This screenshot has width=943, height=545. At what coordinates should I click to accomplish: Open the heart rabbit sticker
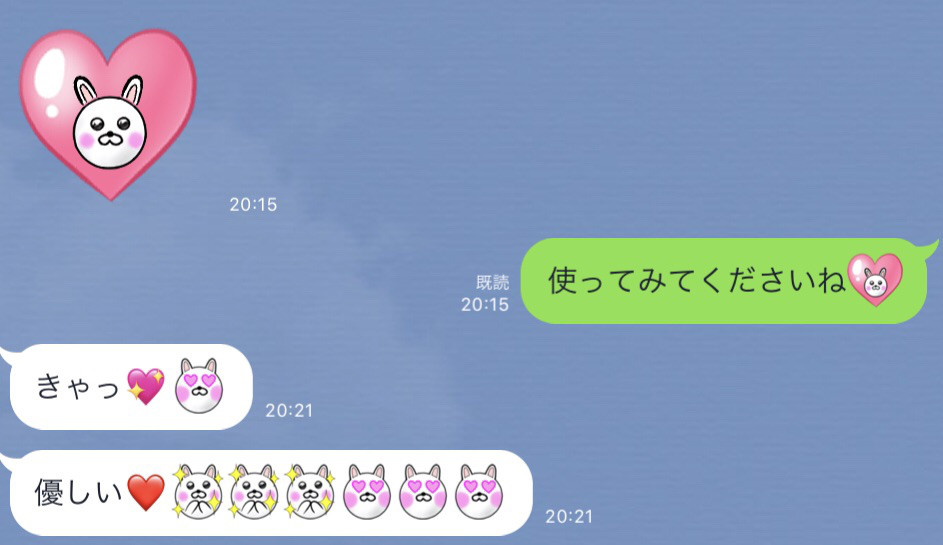click(x=108, y=112)
